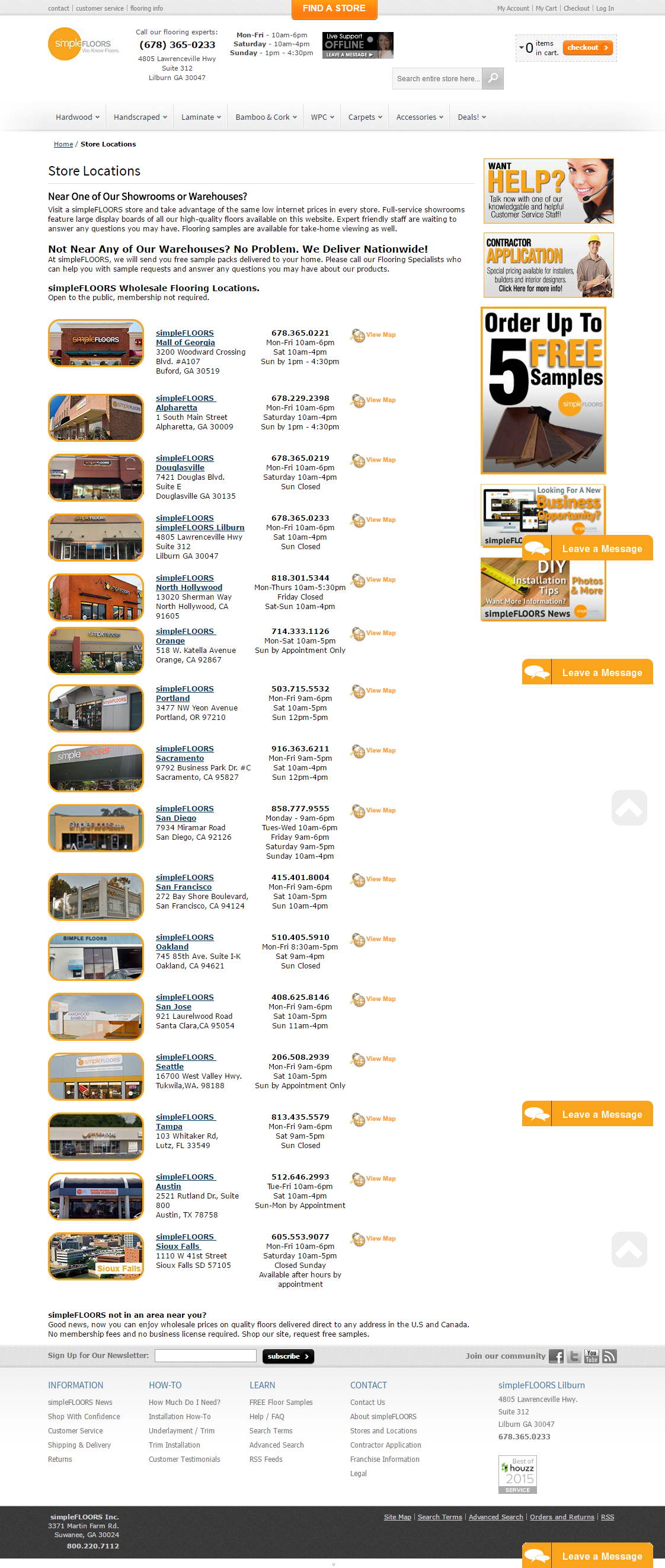Image resolution: width=665 pixels, height=1568 pixels.
Task: Tap the search magnifier icon
Action: pos(493,78)
